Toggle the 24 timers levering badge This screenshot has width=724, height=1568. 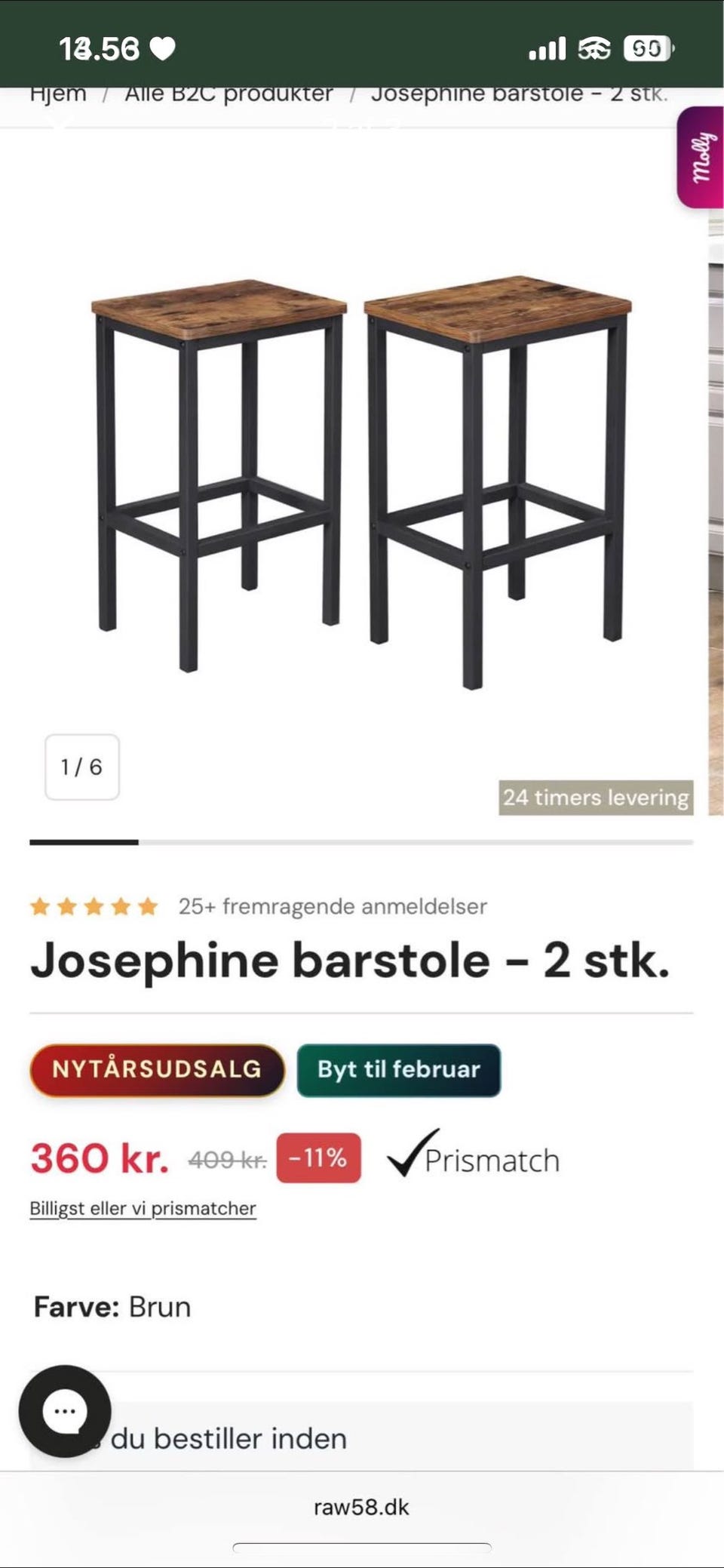pyautogui.click(x=596, y=798)
